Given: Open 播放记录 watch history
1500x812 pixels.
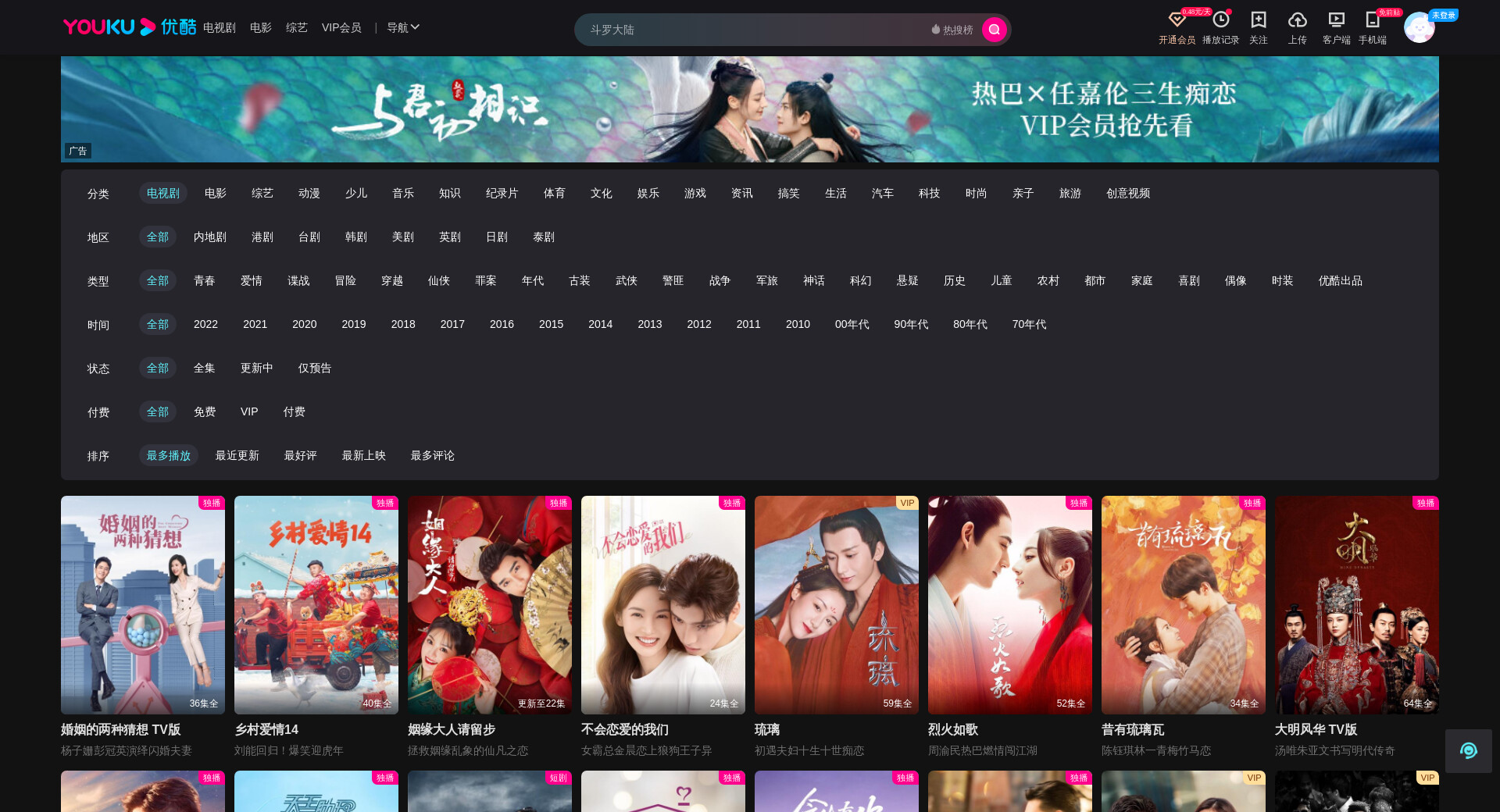Looking at the screenshot, I should coord(1220,27).
